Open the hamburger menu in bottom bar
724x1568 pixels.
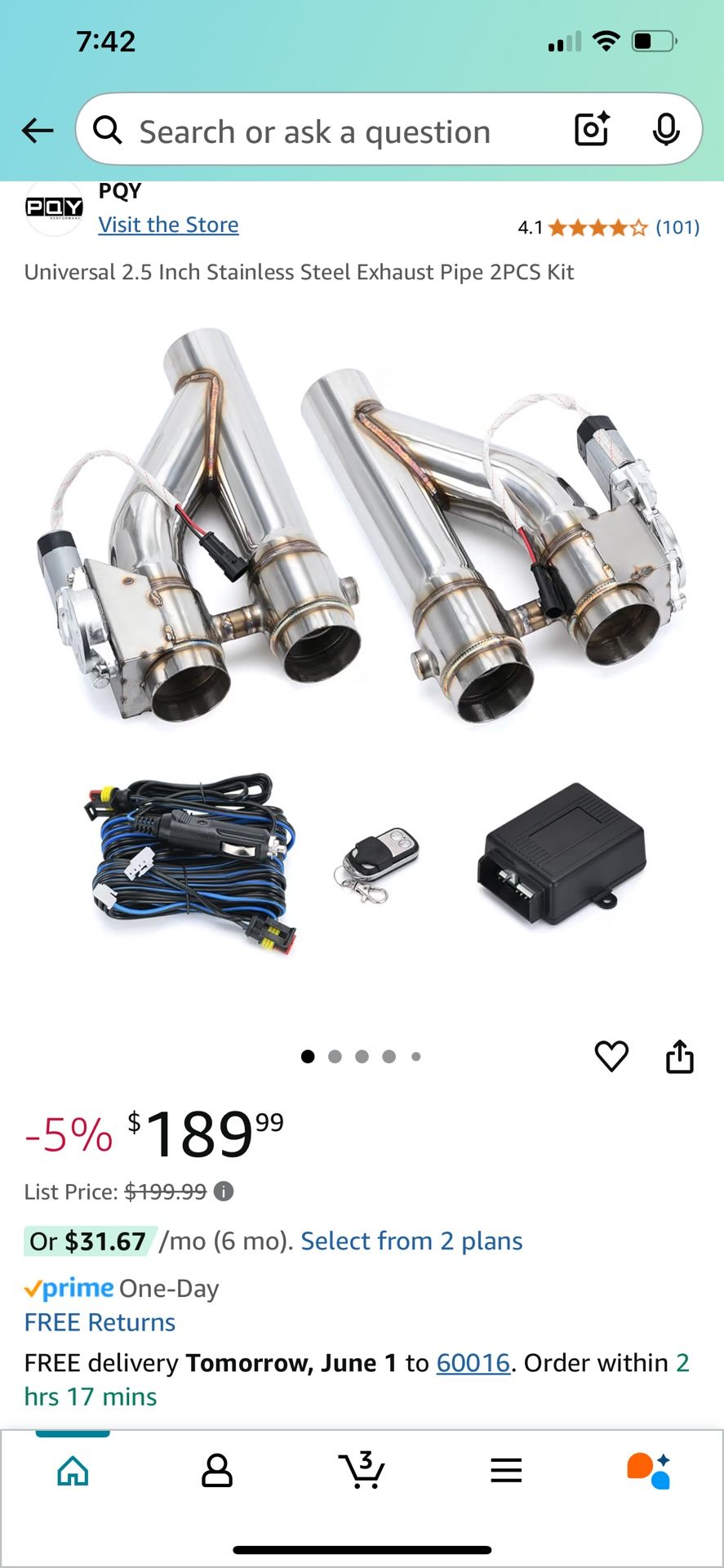[506, 1470]
